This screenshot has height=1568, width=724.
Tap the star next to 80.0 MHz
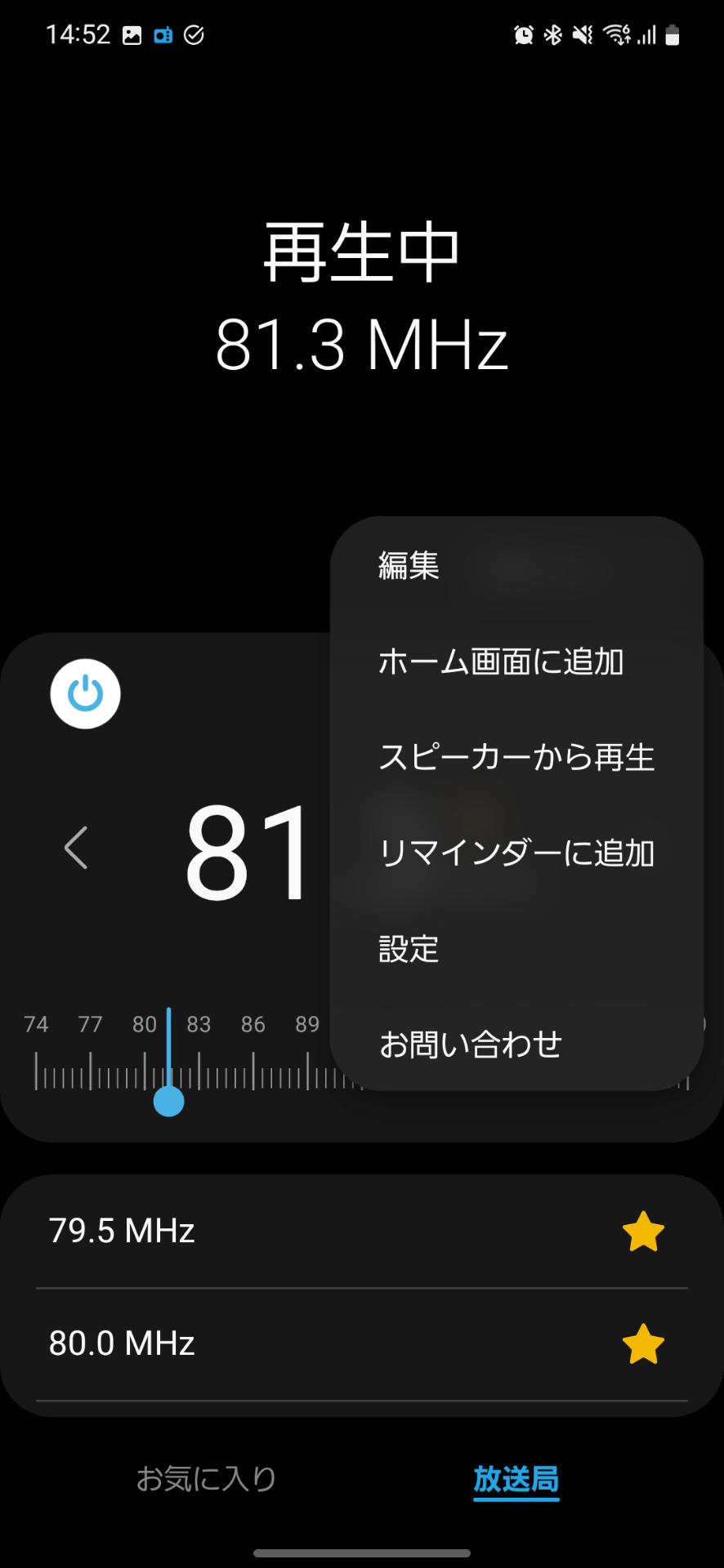tap(643, 1343)
